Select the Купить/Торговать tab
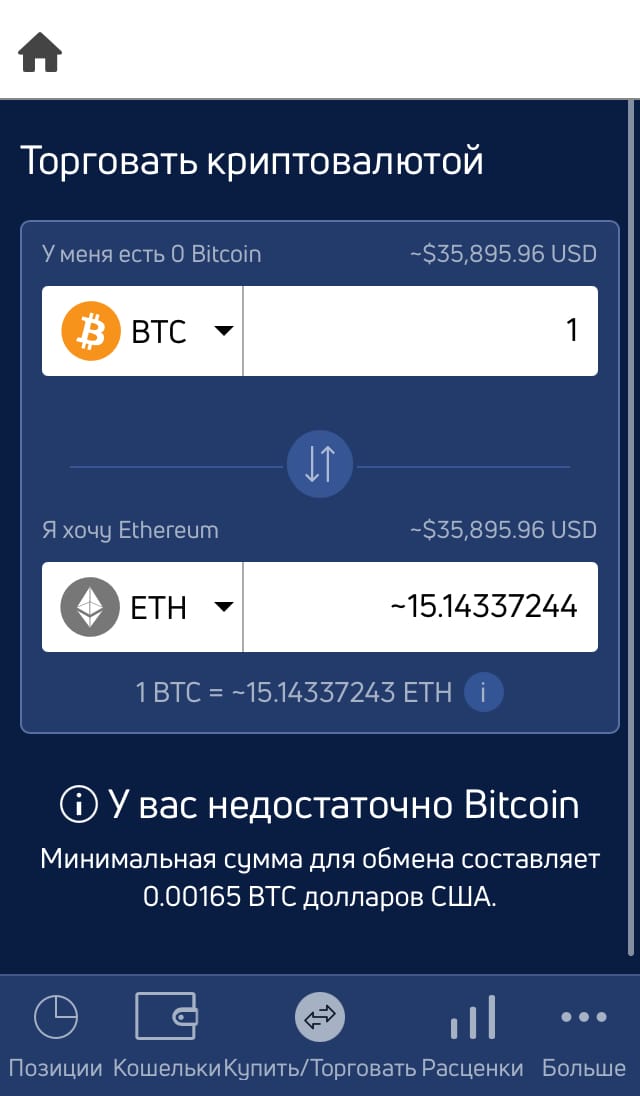This screenshot has height=1096, width=640. [x=320, y=1034]
